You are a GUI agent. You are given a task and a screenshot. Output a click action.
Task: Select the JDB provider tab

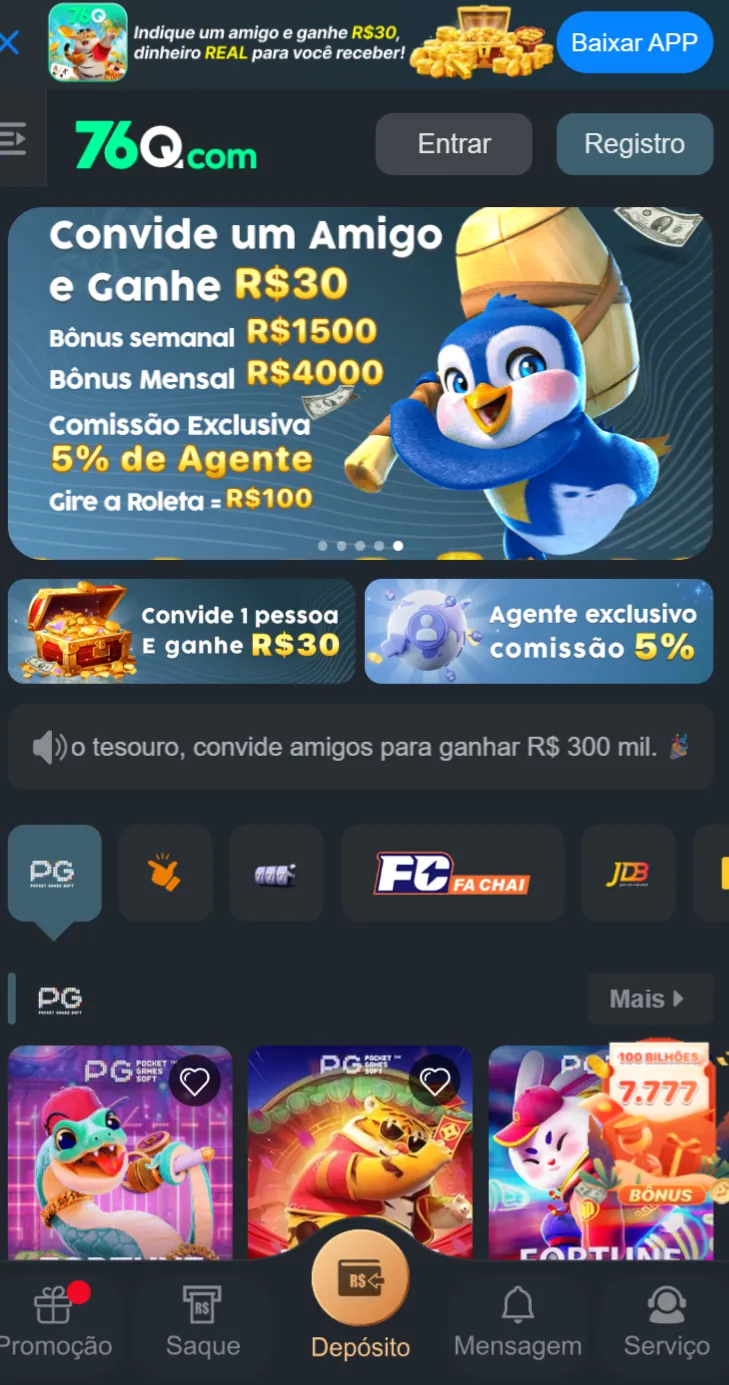point(627,873)
